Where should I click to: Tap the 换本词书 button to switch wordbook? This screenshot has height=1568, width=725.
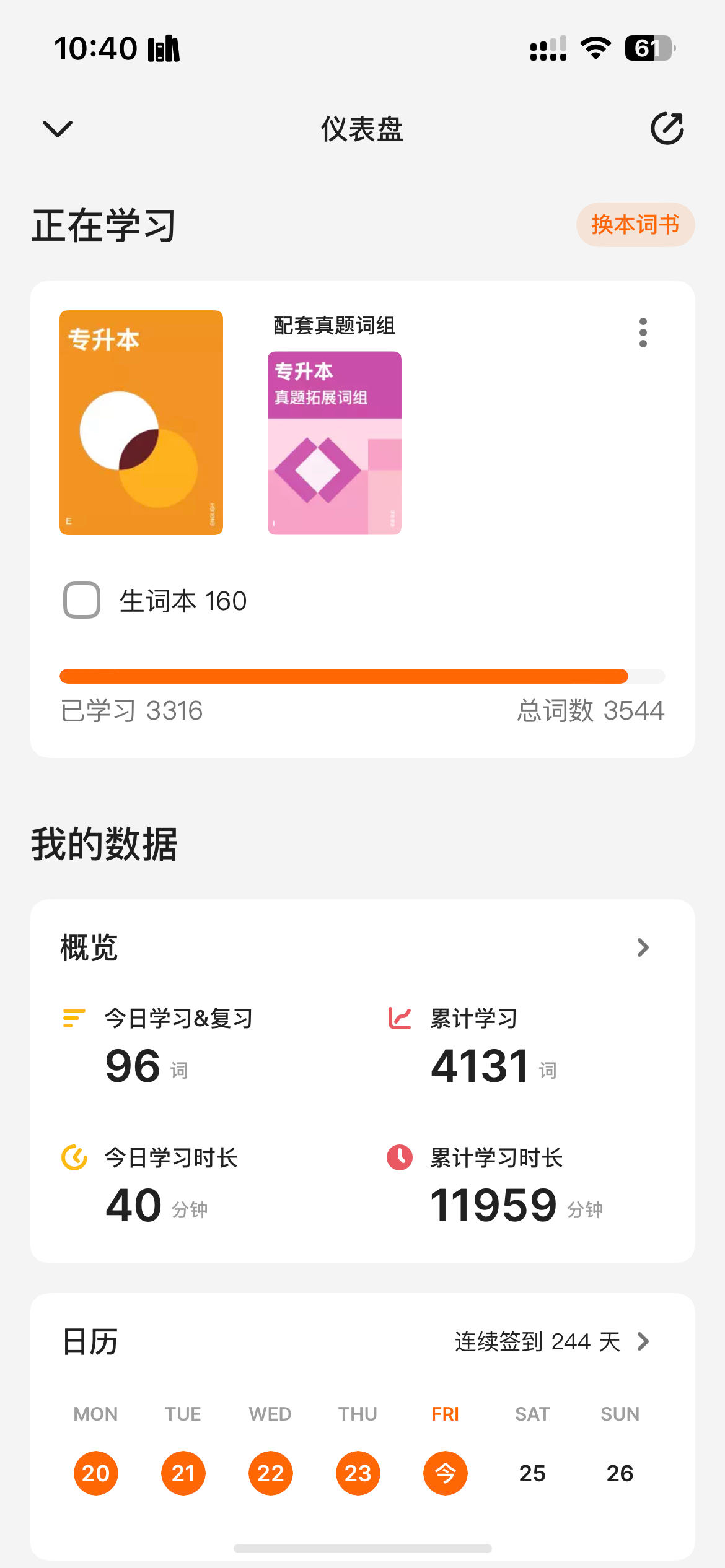[635, 225]
